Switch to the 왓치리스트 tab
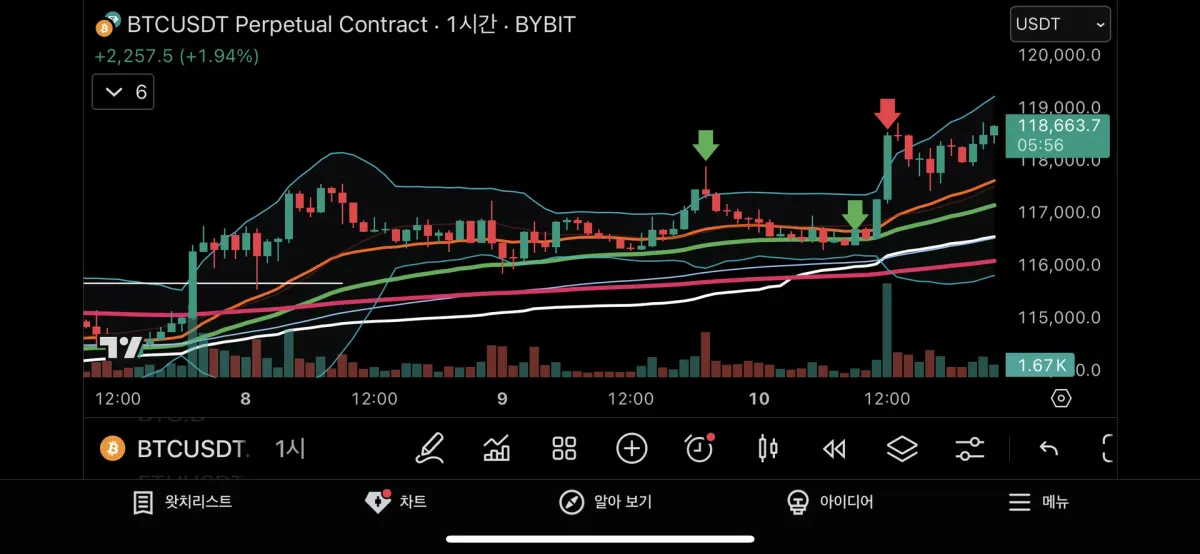This screenshot has height=554, width=1200. pyautogui.click(x=182, y=502)
